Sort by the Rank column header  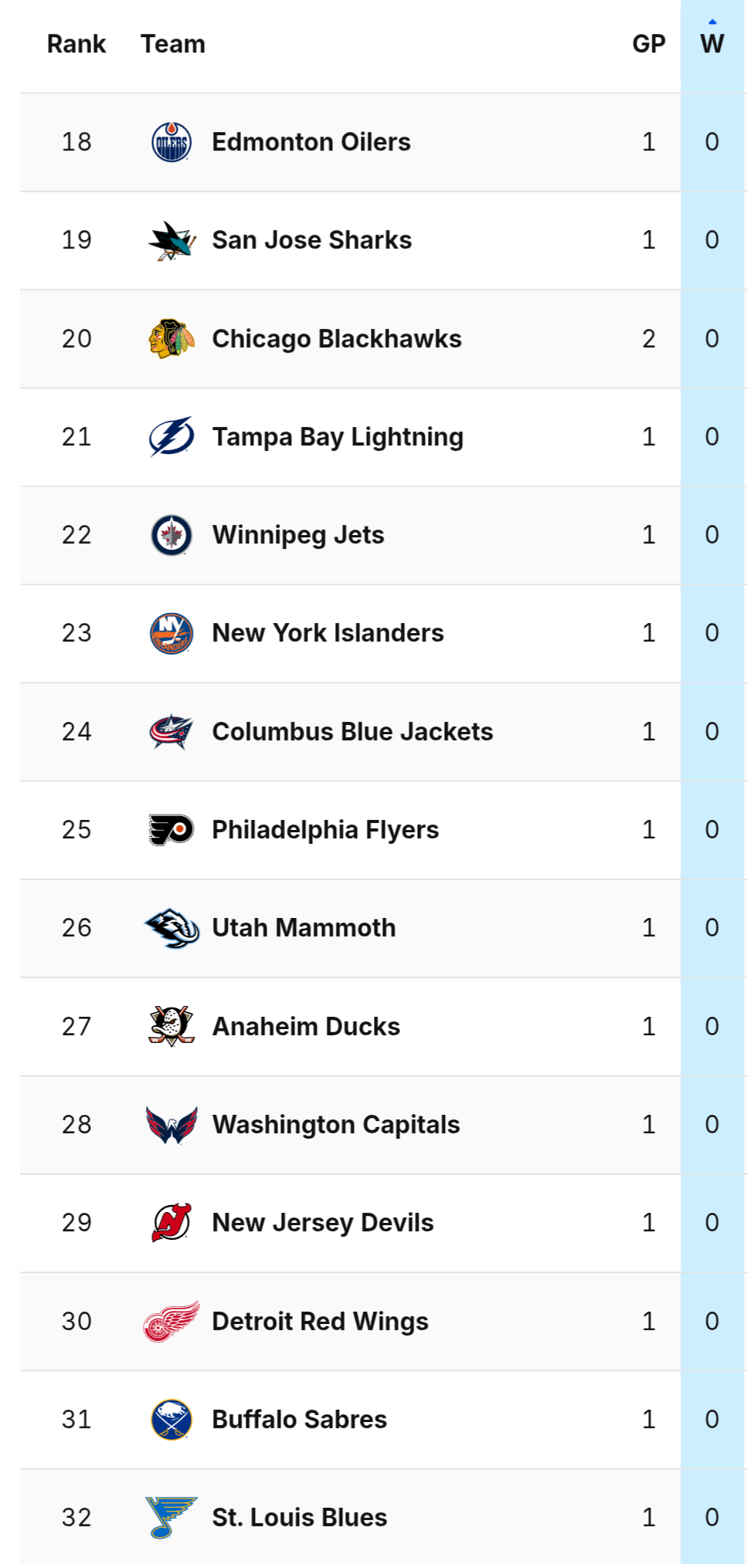(76, 44)
